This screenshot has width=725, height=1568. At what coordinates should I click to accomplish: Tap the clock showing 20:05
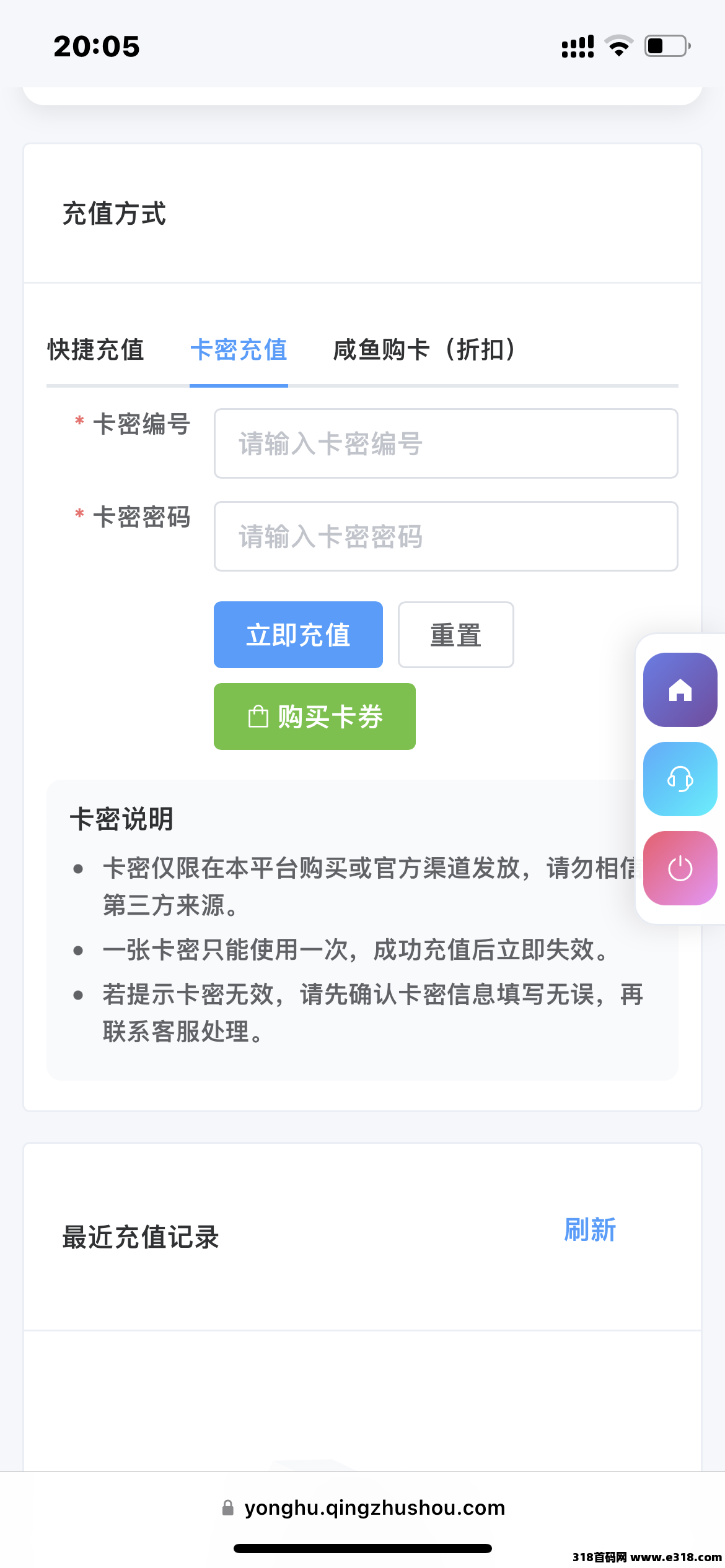tap(96, 46)
